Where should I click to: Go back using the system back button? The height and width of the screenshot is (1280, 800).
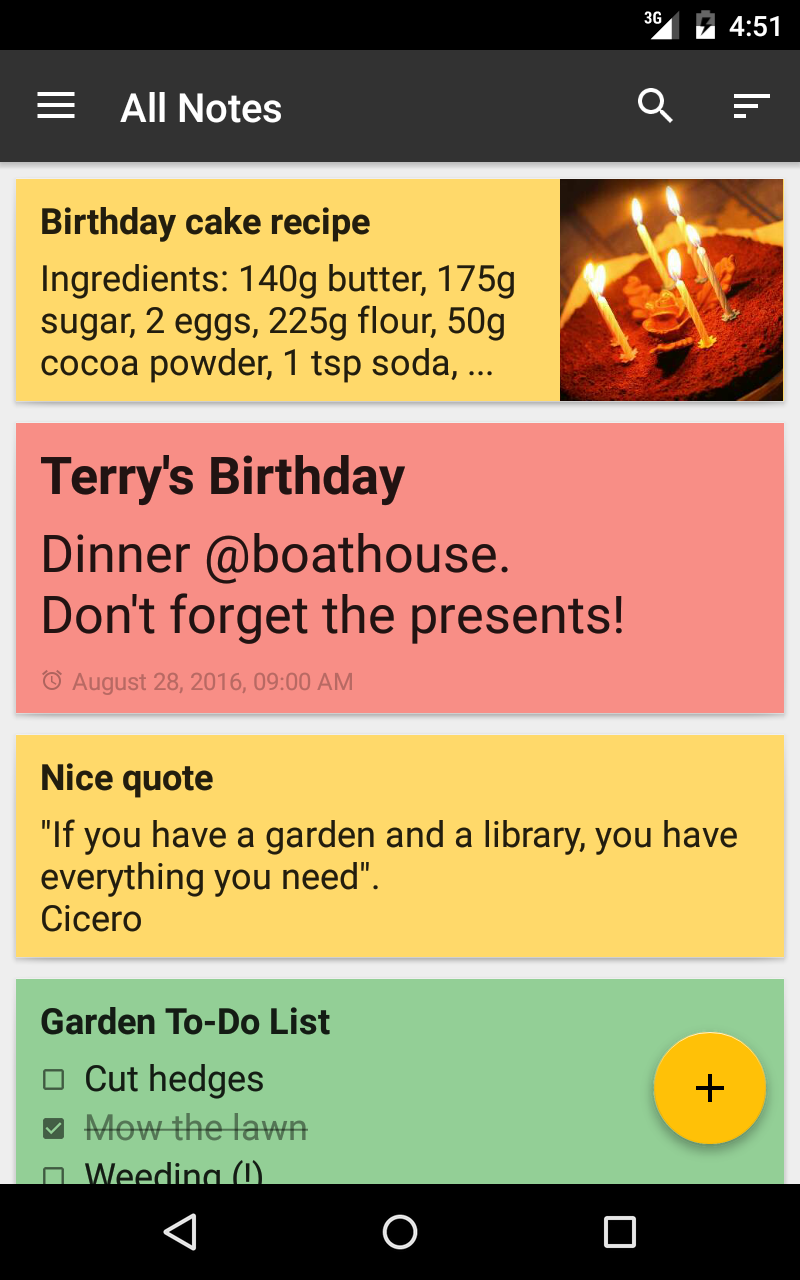click(x=180, y=1232)
